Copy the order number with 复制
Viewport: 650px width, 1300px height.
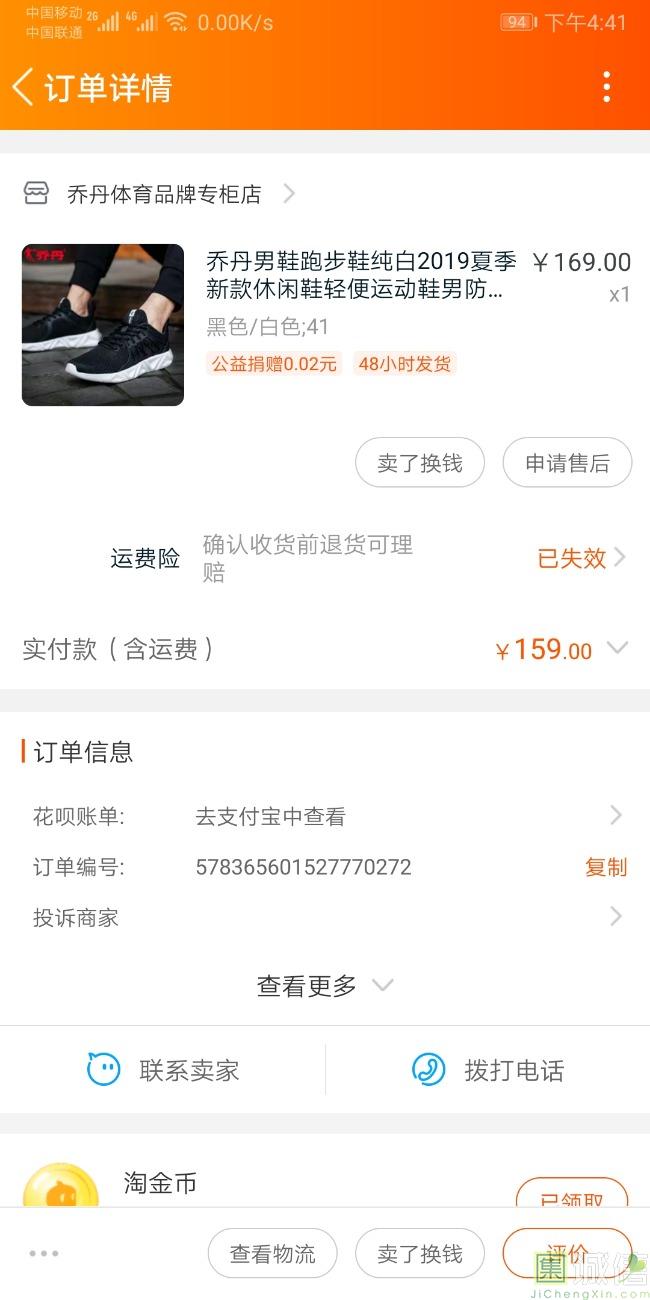coord(605,867)
